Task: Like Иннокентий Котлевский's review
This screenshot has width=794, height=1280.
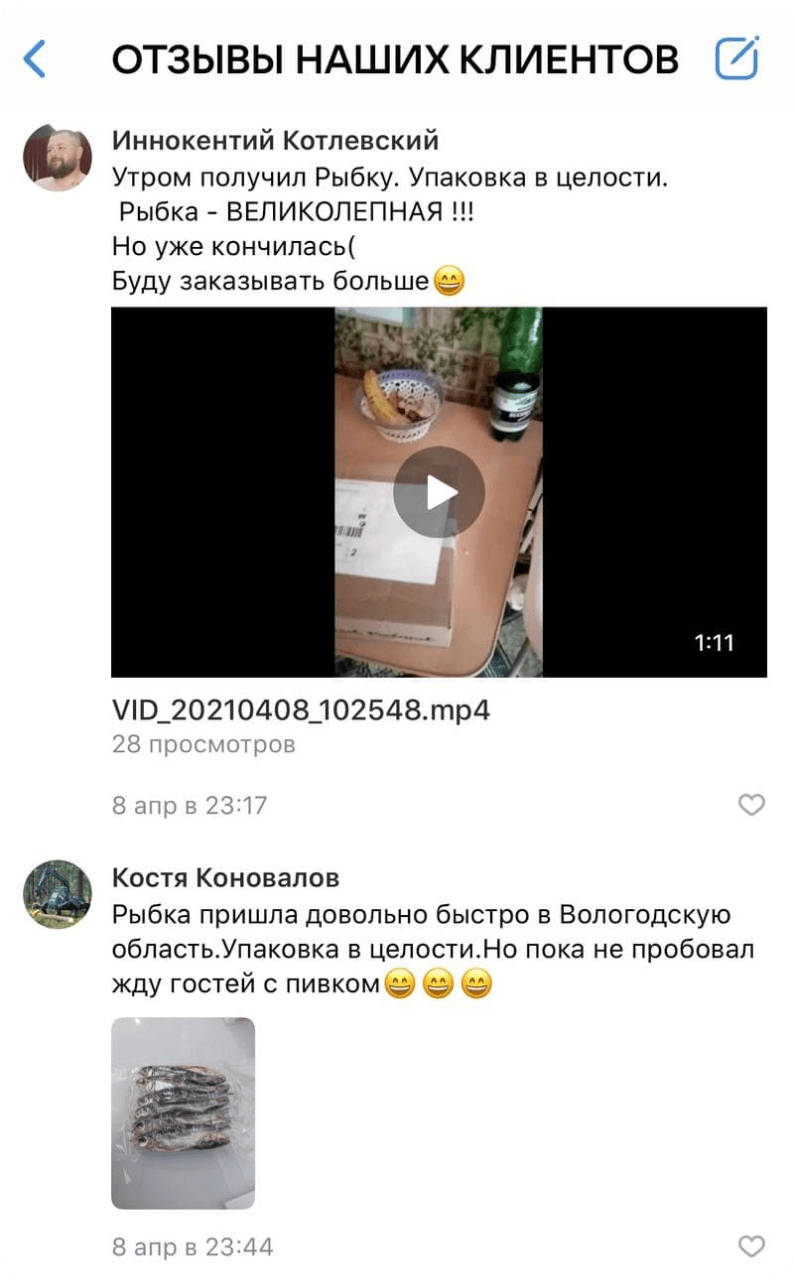Action: tap(751, 804)
